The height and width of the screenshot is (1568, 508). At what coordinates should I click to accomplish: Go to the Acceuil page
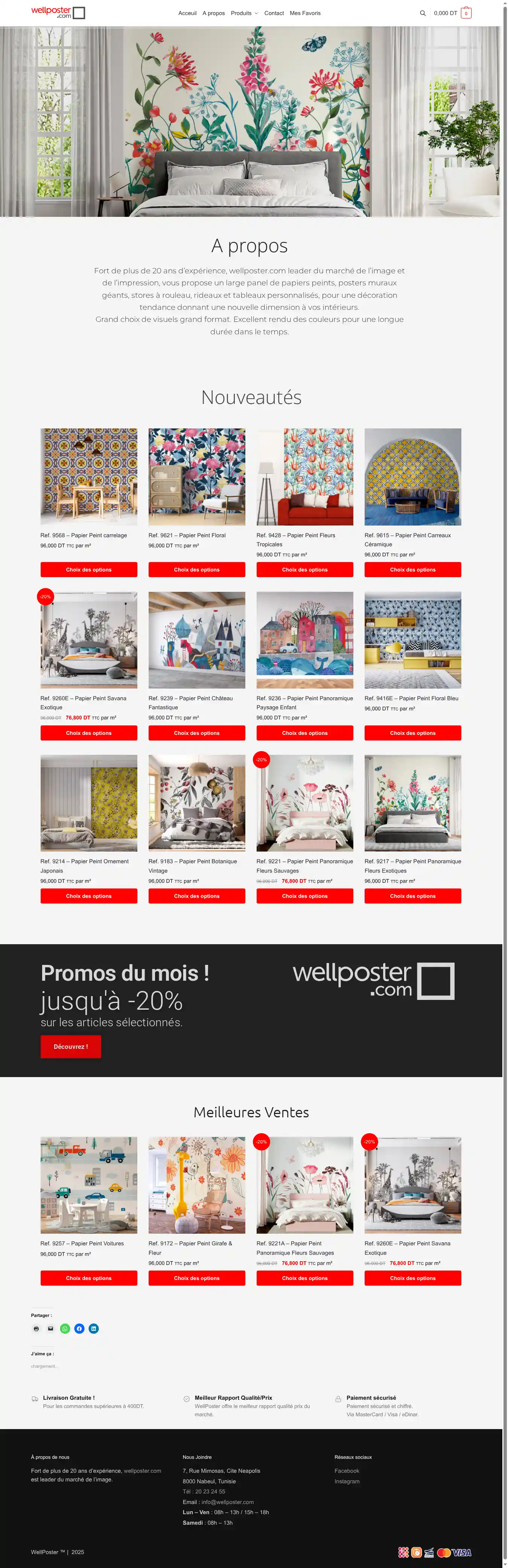click(x=187, y=13)
